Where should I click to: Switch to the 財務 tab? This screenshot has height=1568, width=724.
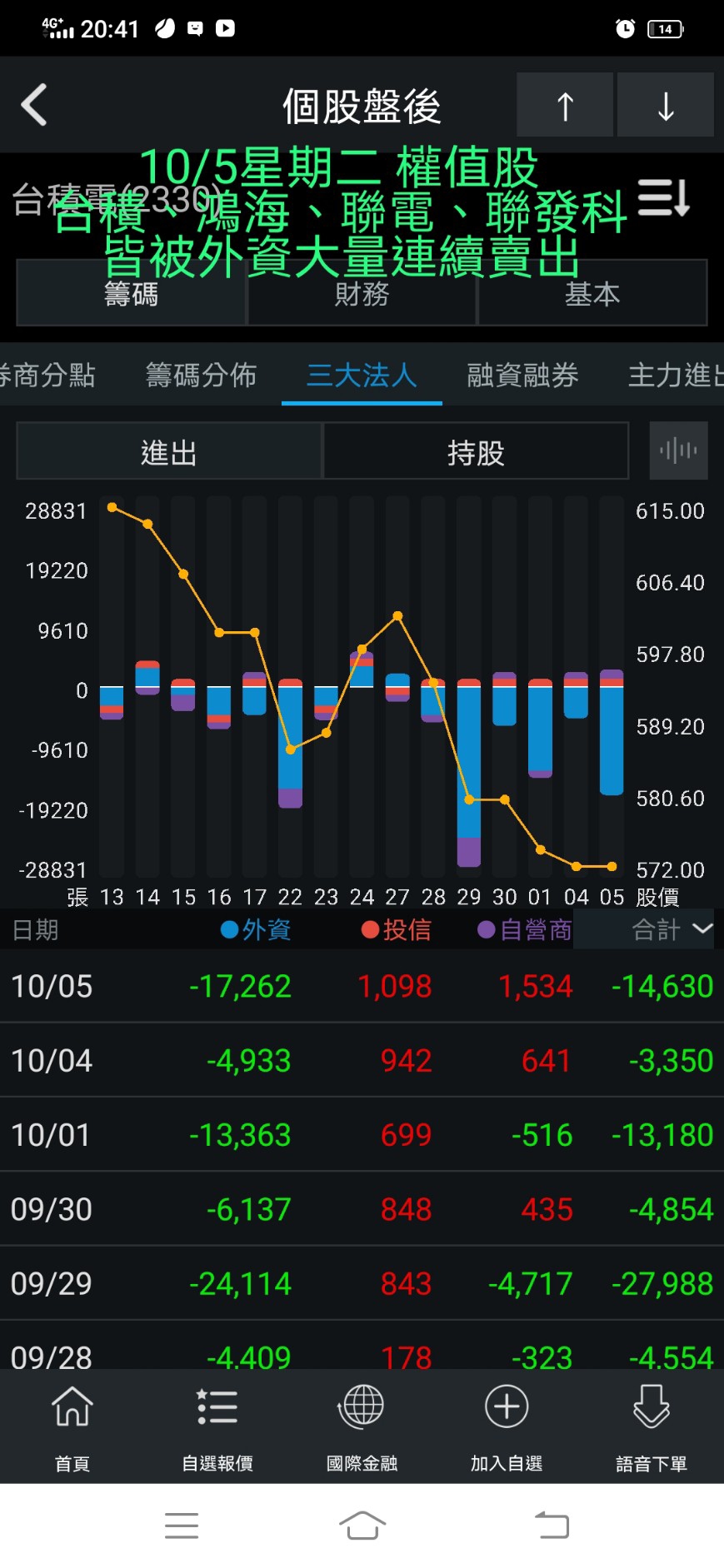pos(362,294)
